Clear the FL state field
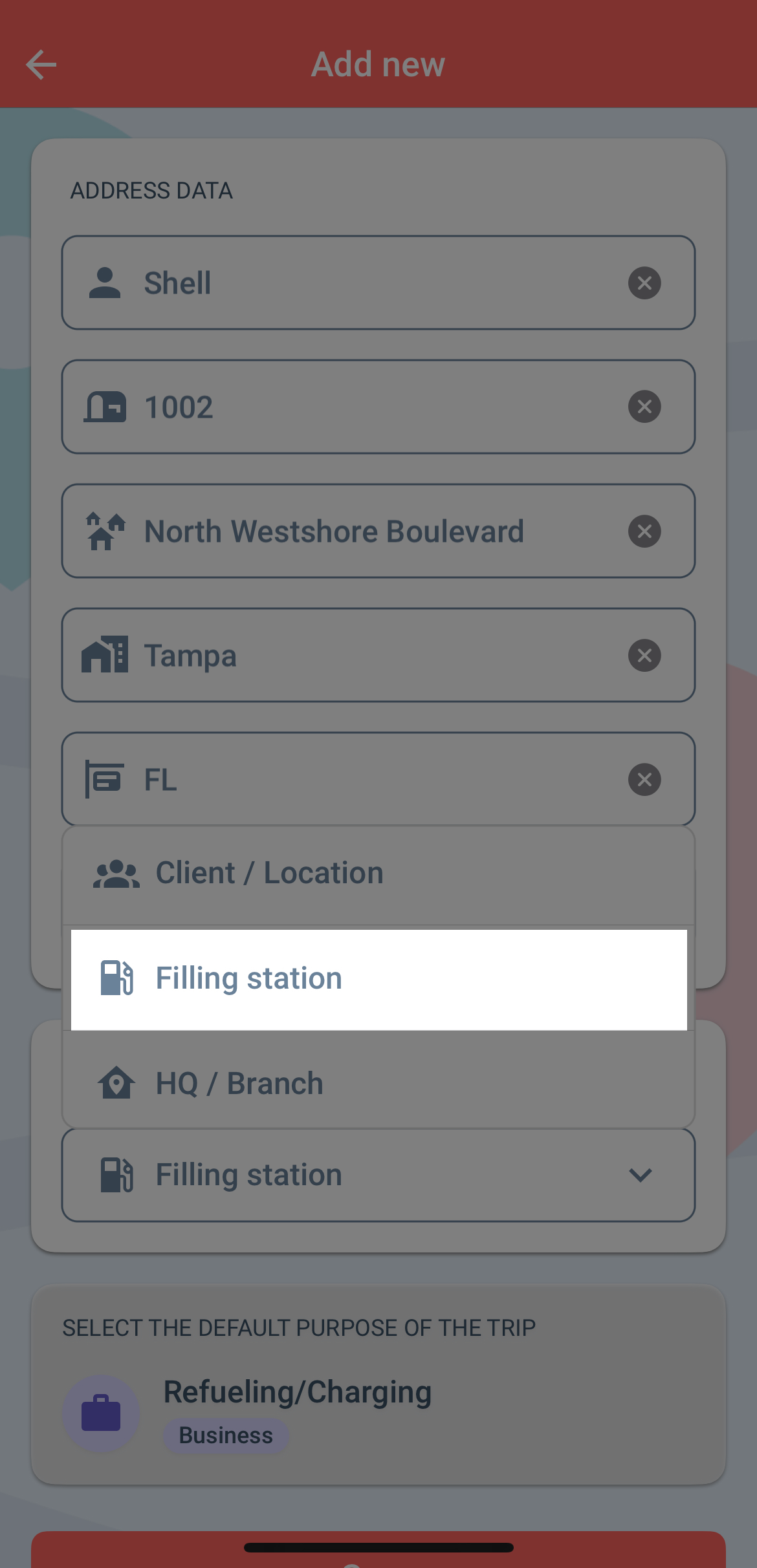Viewport: 757px width, 1568px height. click(644, 779)
